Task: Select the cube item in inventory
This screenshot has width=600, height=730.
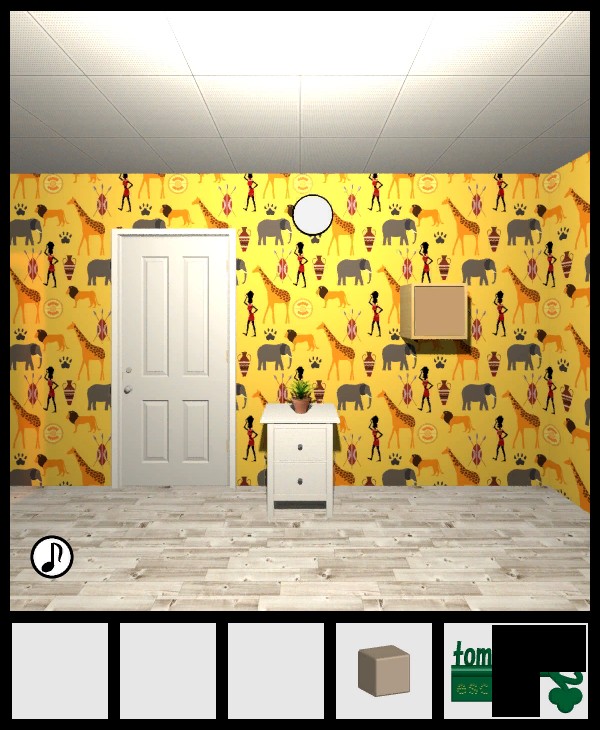Action: tap(384, 670)
